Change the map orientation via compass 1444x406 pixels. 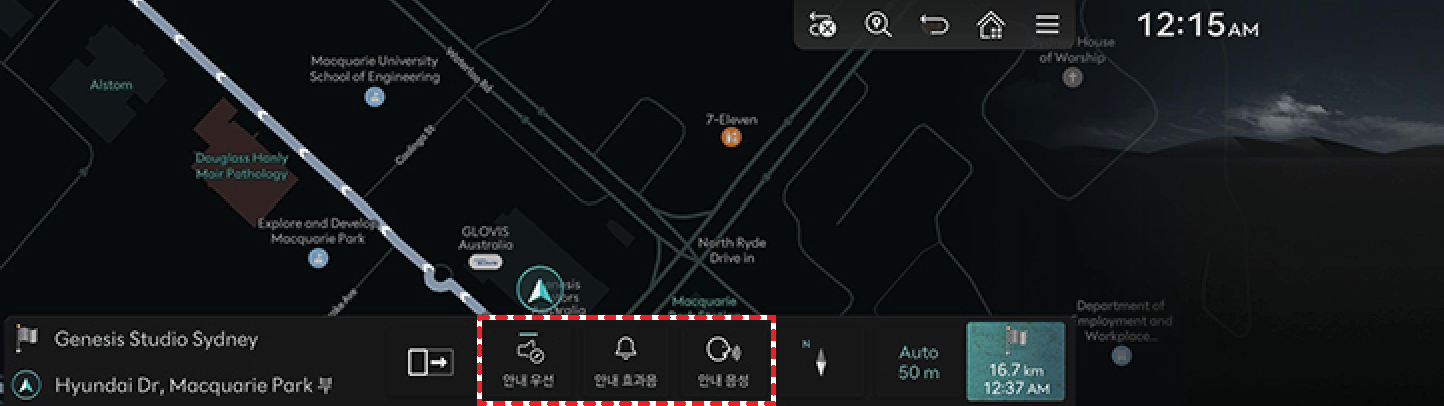pos(821,361)
